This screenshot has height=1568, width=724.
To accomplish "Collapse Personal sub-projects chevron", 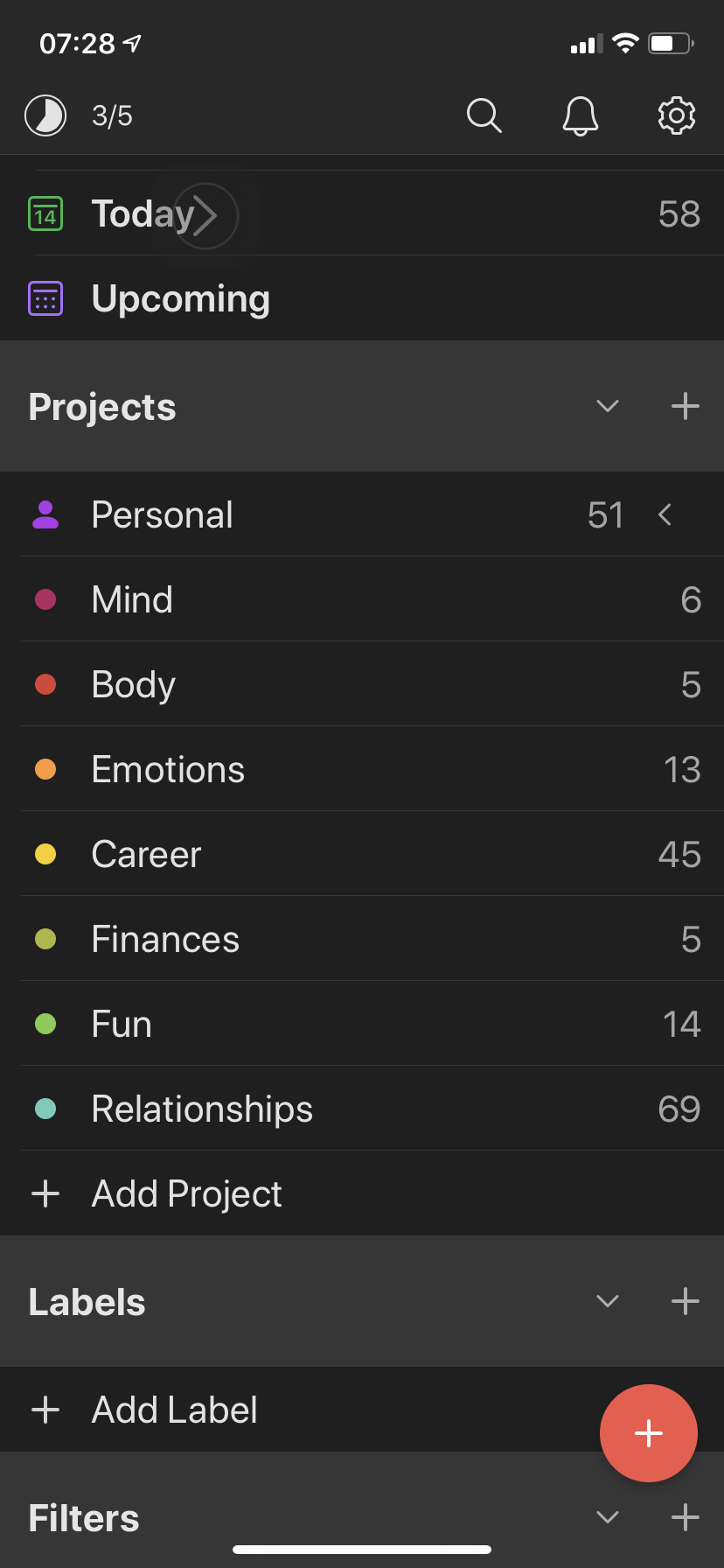I will coord(665,514).
